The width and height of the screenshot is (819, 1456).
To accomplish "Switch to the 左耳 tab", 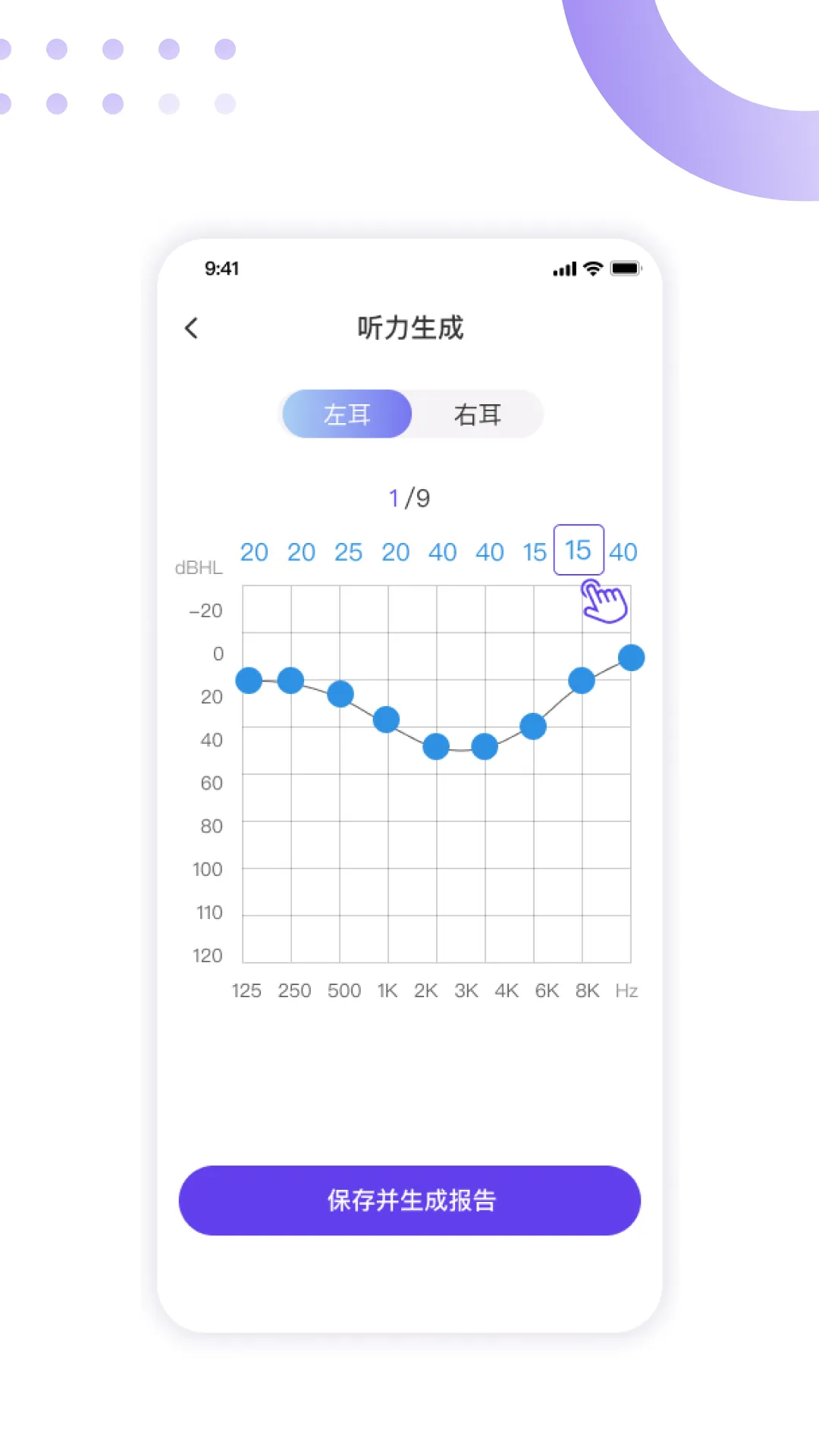I will 347,413.
